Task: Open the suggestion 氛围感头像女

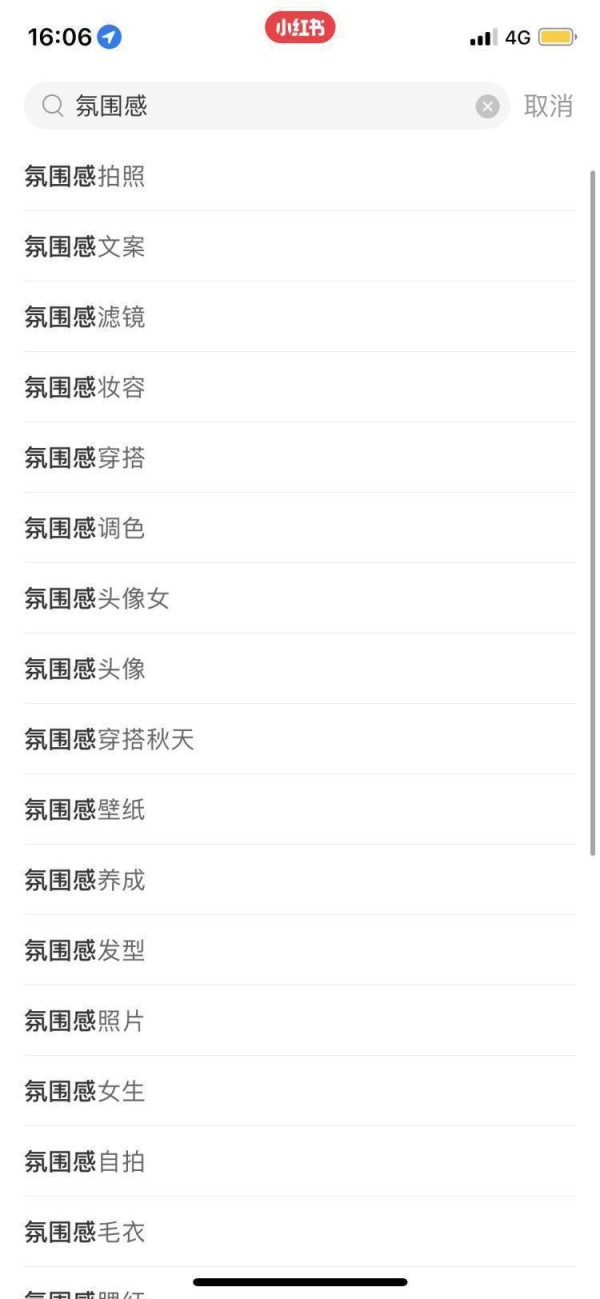Action: [x=300, y=599]
